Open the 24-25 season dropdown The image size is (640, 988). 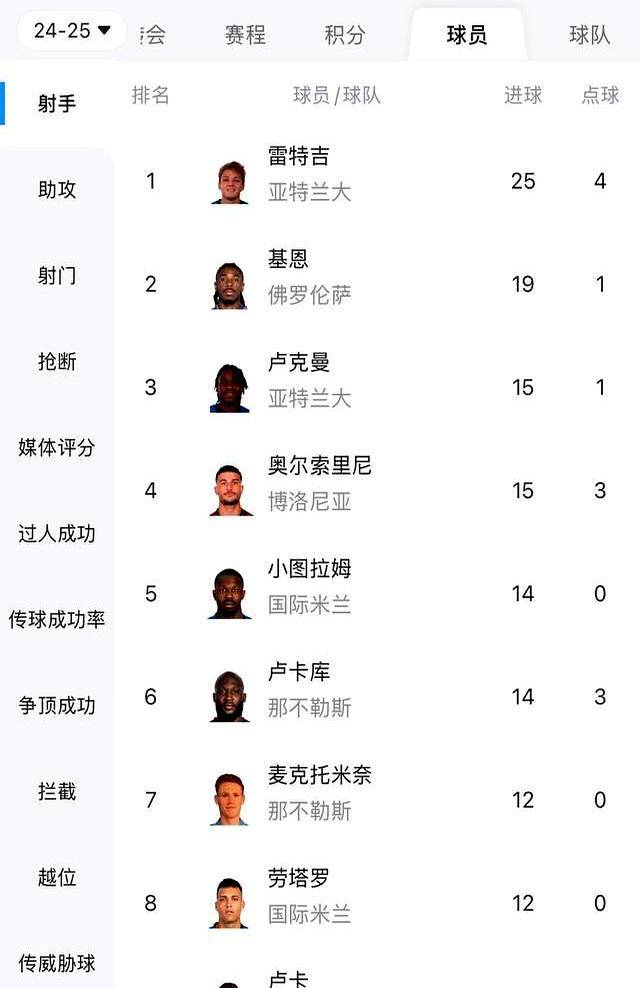[72, 31]
